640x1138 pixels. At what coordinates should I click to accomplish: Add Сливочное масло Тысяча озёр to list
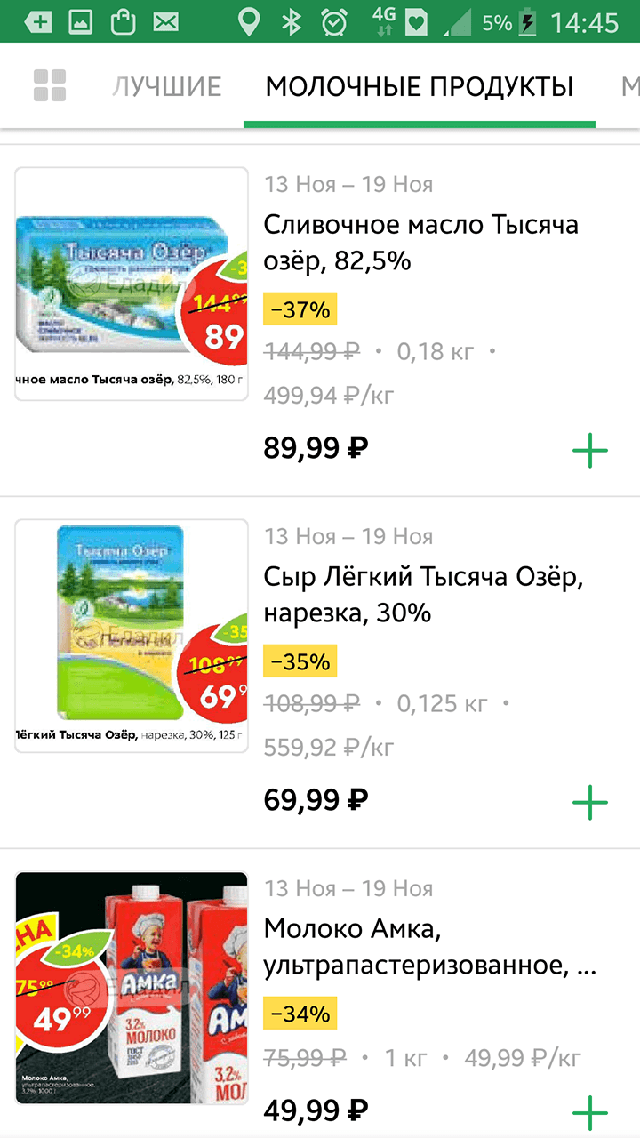tap(590, 452)
